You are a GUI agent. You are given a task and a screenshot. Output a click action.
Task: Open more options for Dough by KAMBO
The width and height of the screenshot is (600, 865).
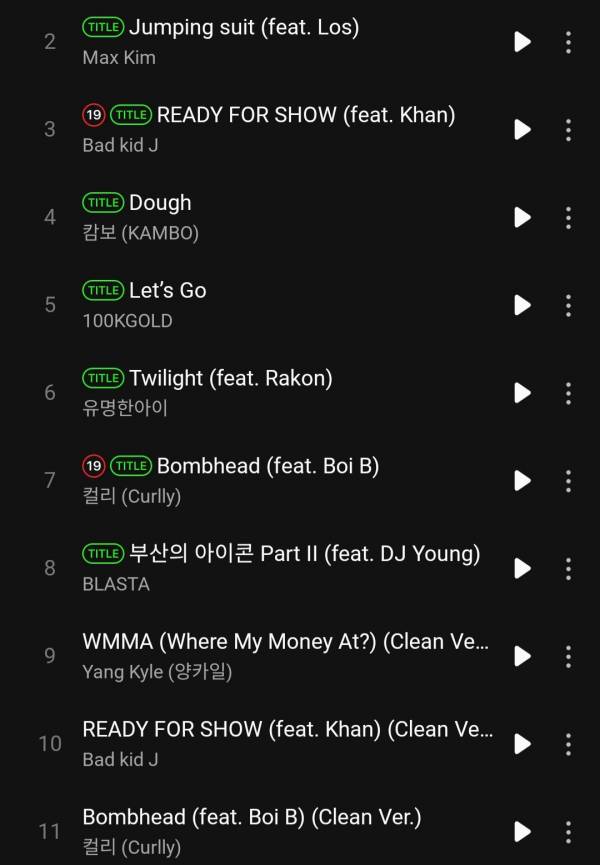568,217
